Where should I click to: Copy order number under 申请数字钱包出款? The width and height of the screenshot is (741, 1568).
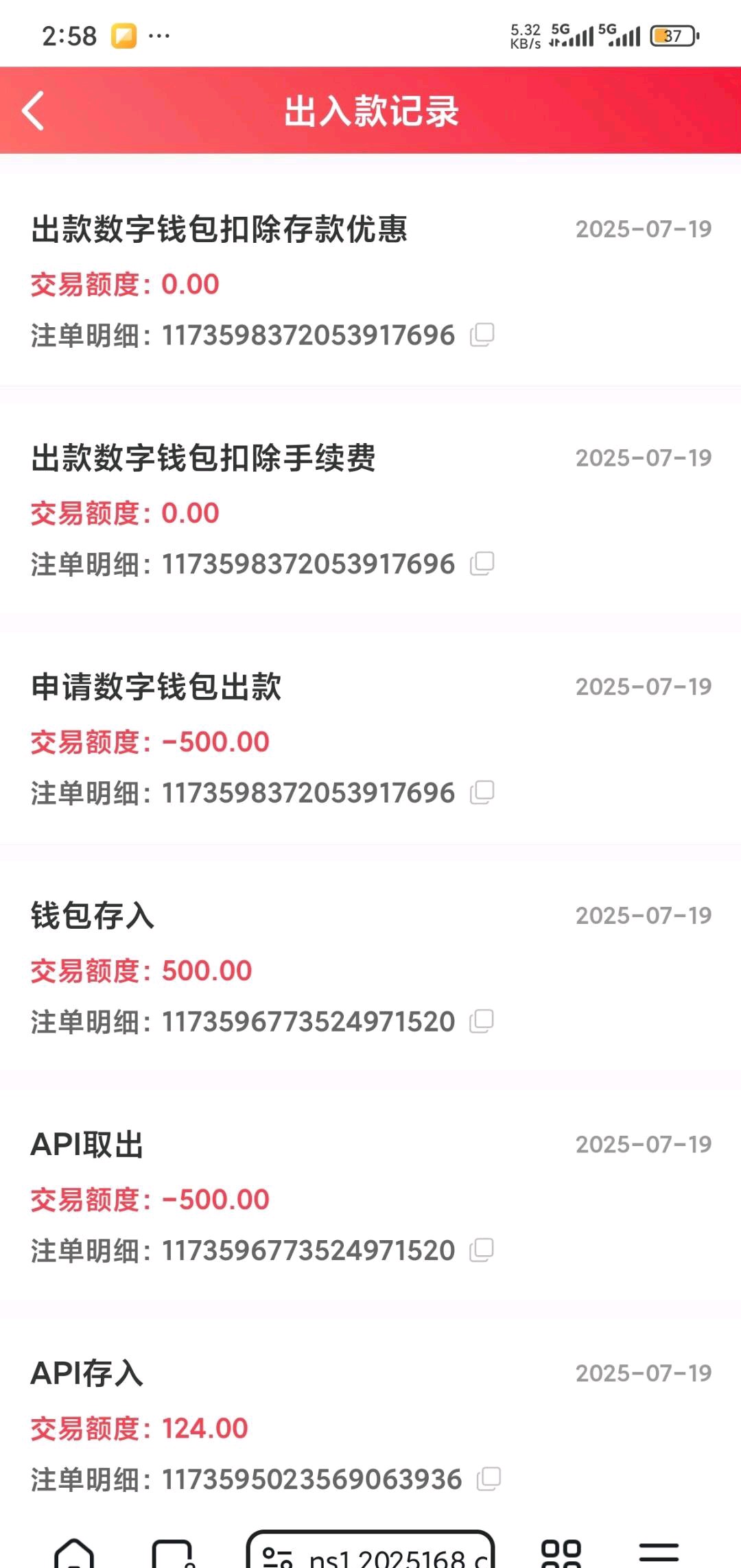coord(482,792)
